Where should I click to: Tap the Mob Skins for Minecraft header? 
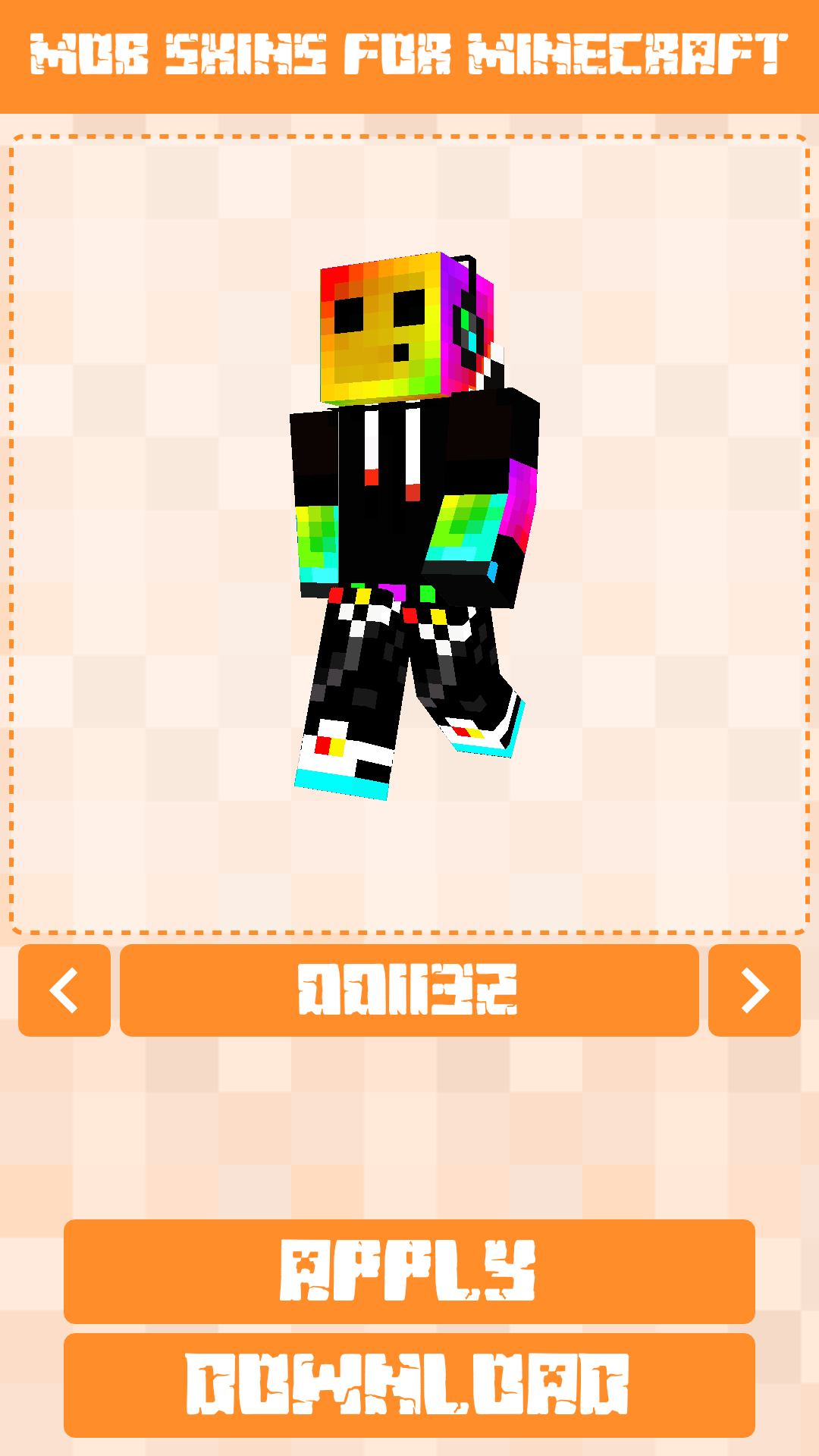[x=409, y=52]
